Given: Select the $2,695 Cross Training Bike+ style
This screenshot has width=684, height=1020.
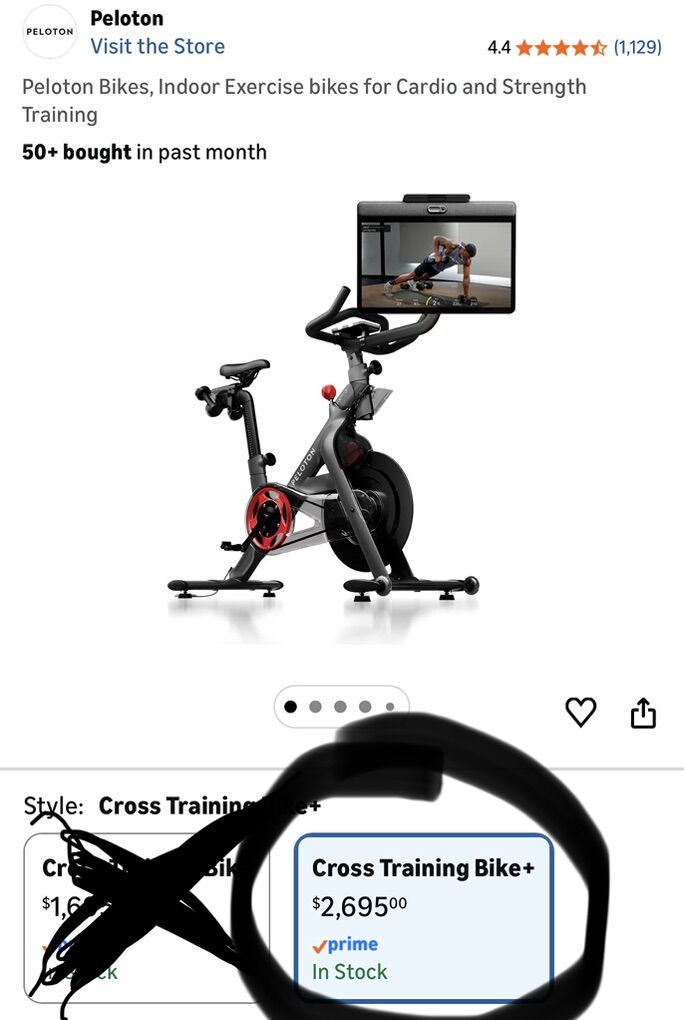Looking at the screenshot, I should (423, 916).
